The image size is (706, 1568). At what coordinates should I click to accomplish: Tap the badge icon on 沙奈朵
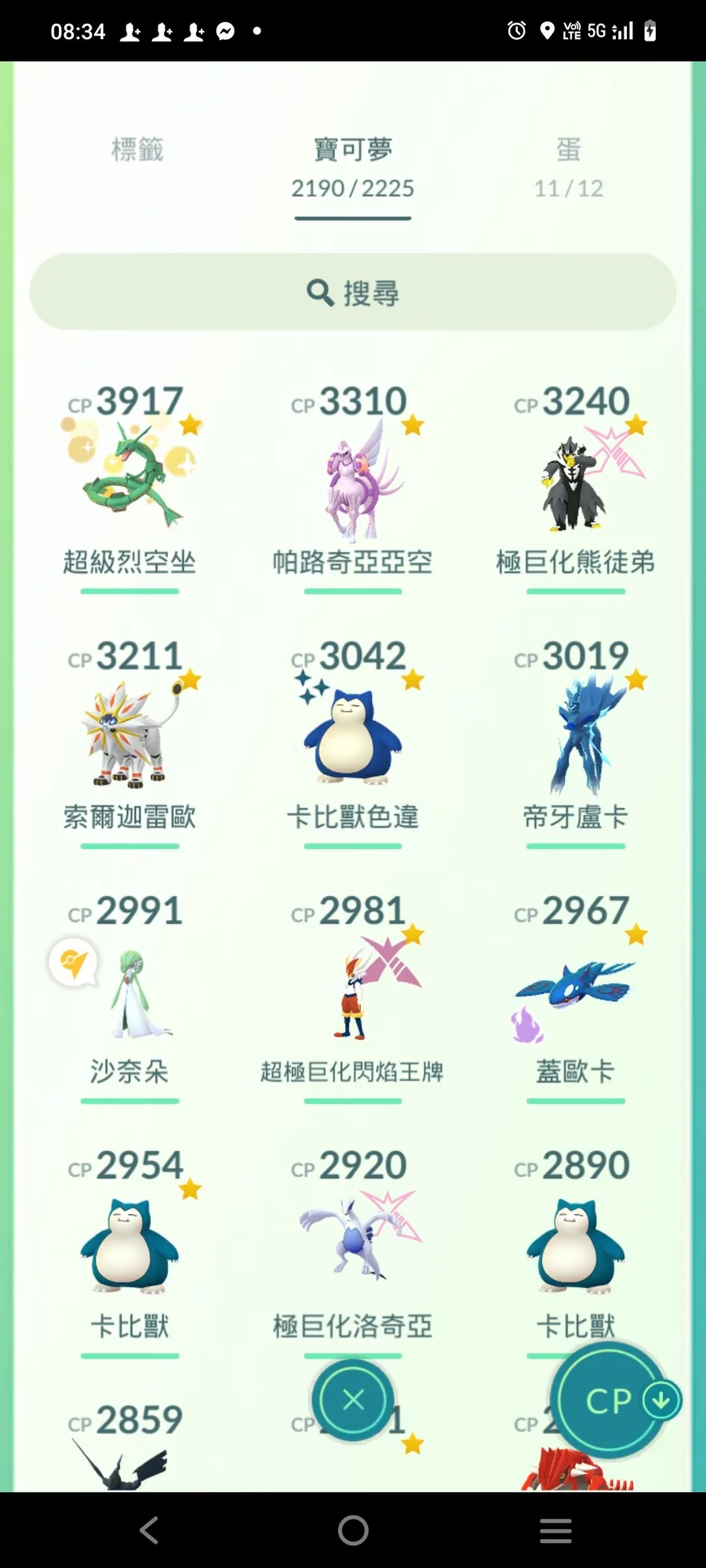(x=72, y=963)
